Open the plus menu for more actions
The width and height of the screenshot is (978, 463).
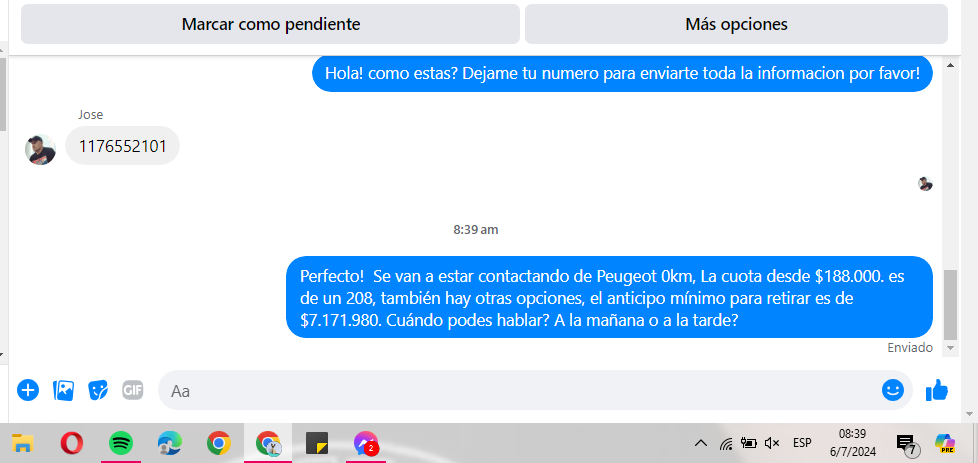click(x=28, y=390)
